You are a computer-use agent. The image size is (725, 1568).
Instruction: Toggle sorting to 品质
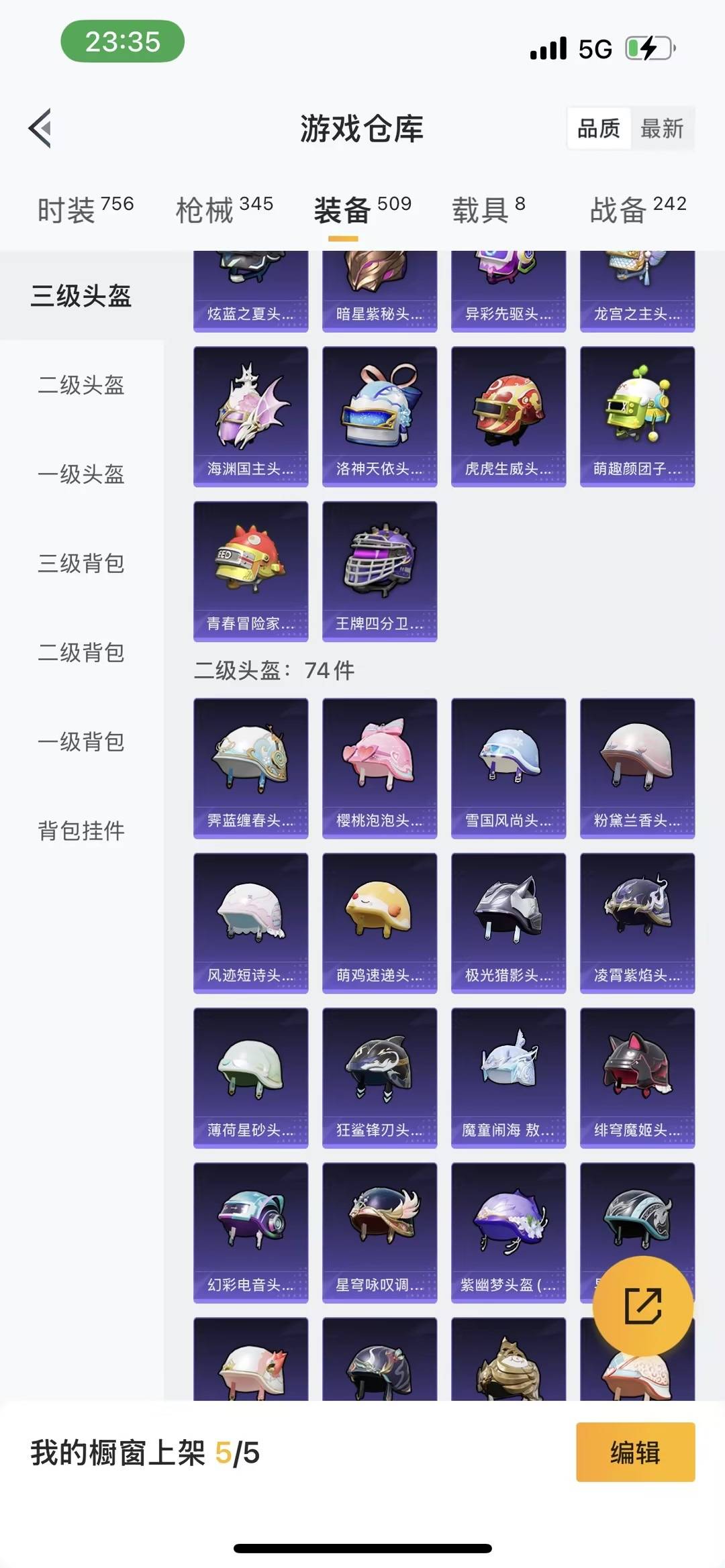[599, 129]
